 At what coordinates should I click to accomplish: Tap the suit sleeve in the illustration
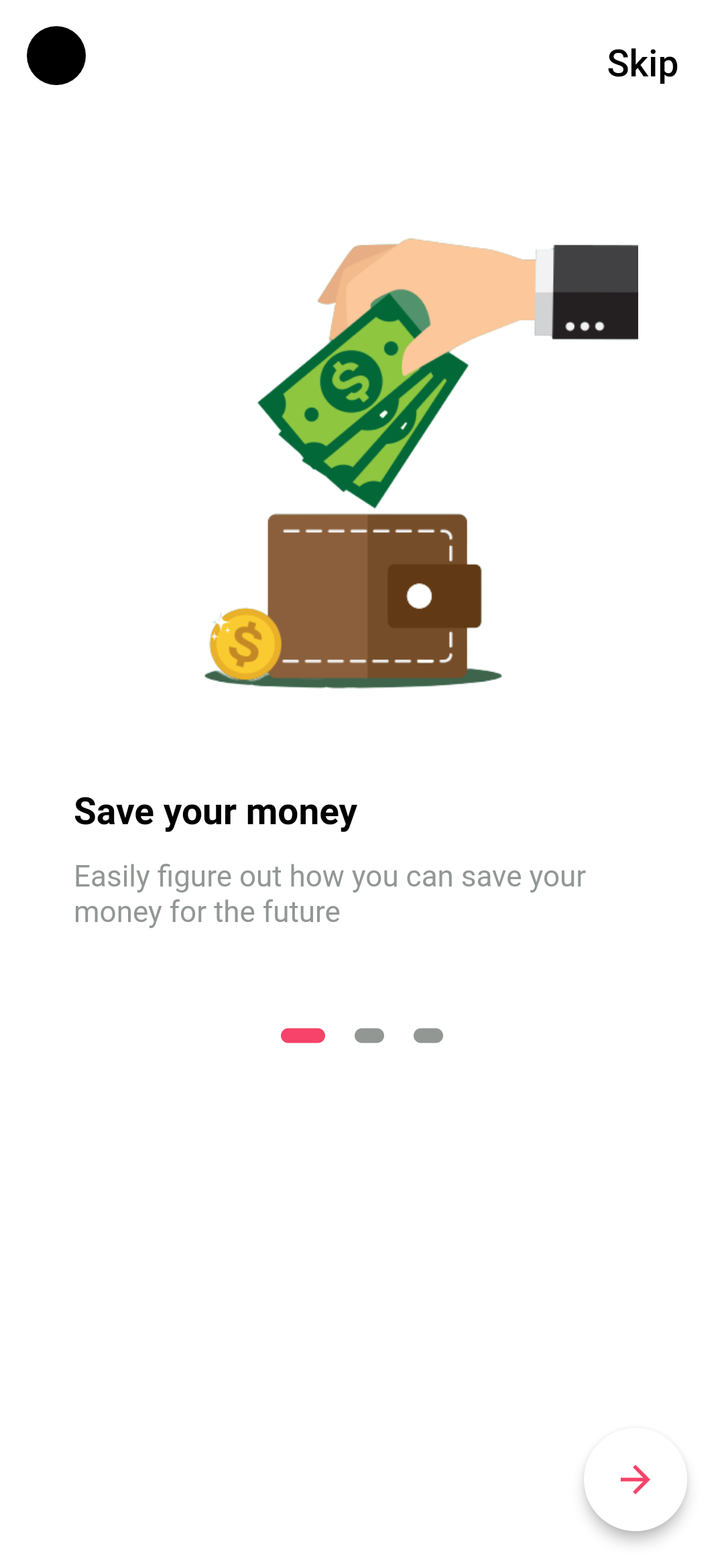(x=593, y=291)
